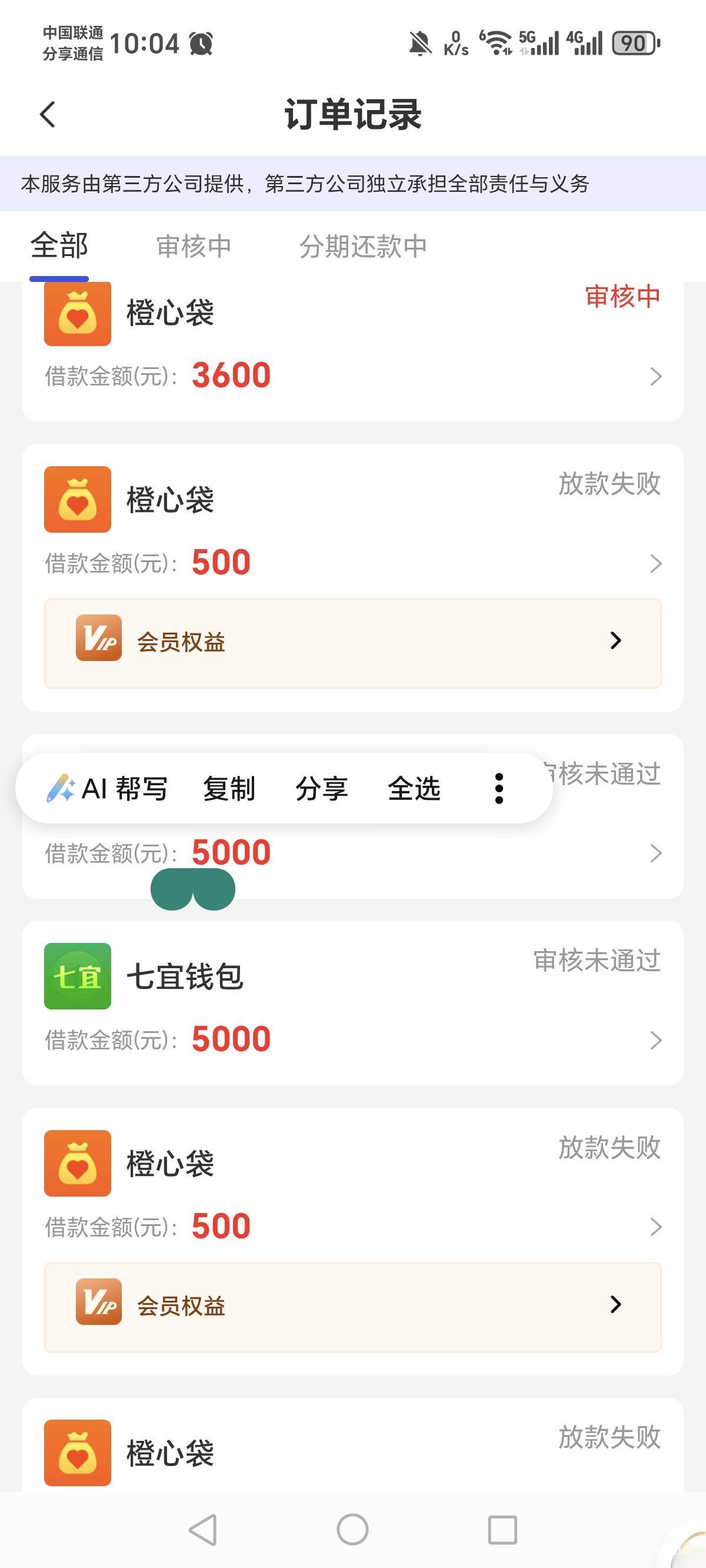706x1568 pixels.
Task: Tap AI 帮写 in the text popup
Action: (107, 788)
